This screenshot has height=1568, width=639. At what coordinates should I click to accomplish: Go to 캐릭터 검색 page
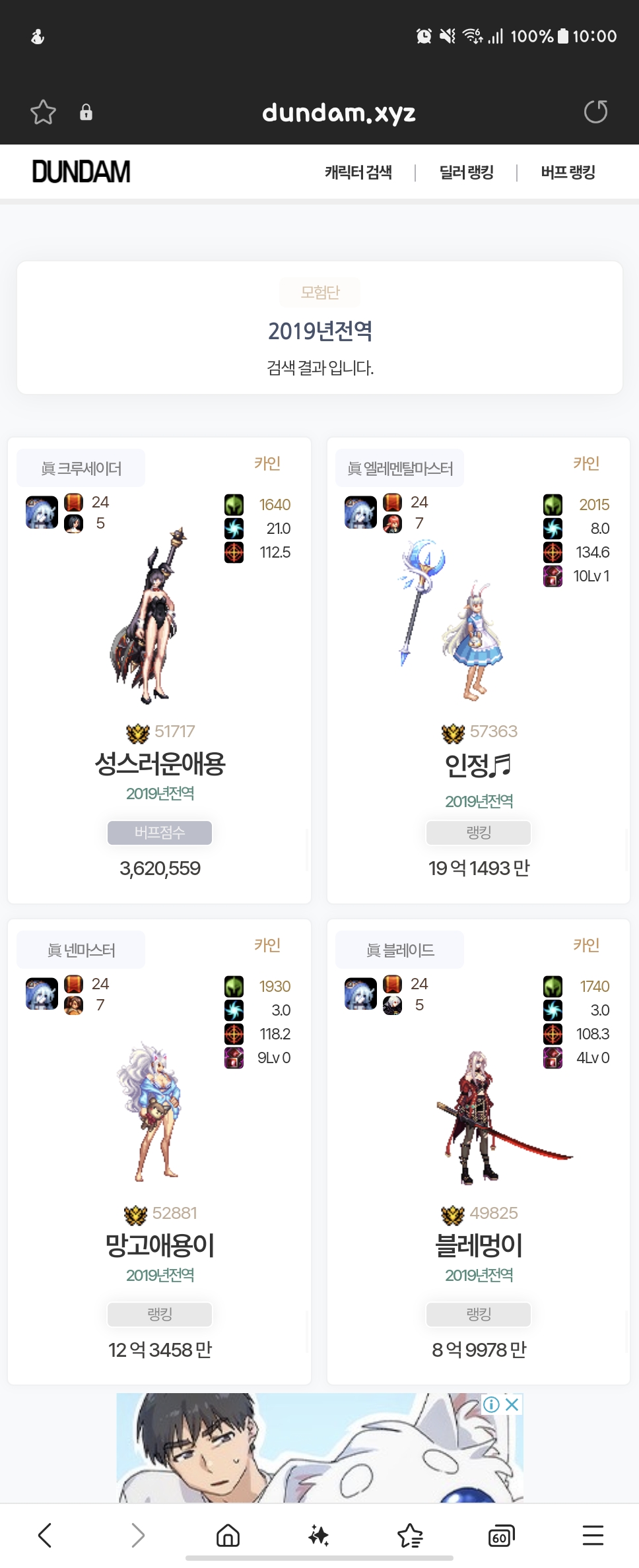[x=358, y=173]
